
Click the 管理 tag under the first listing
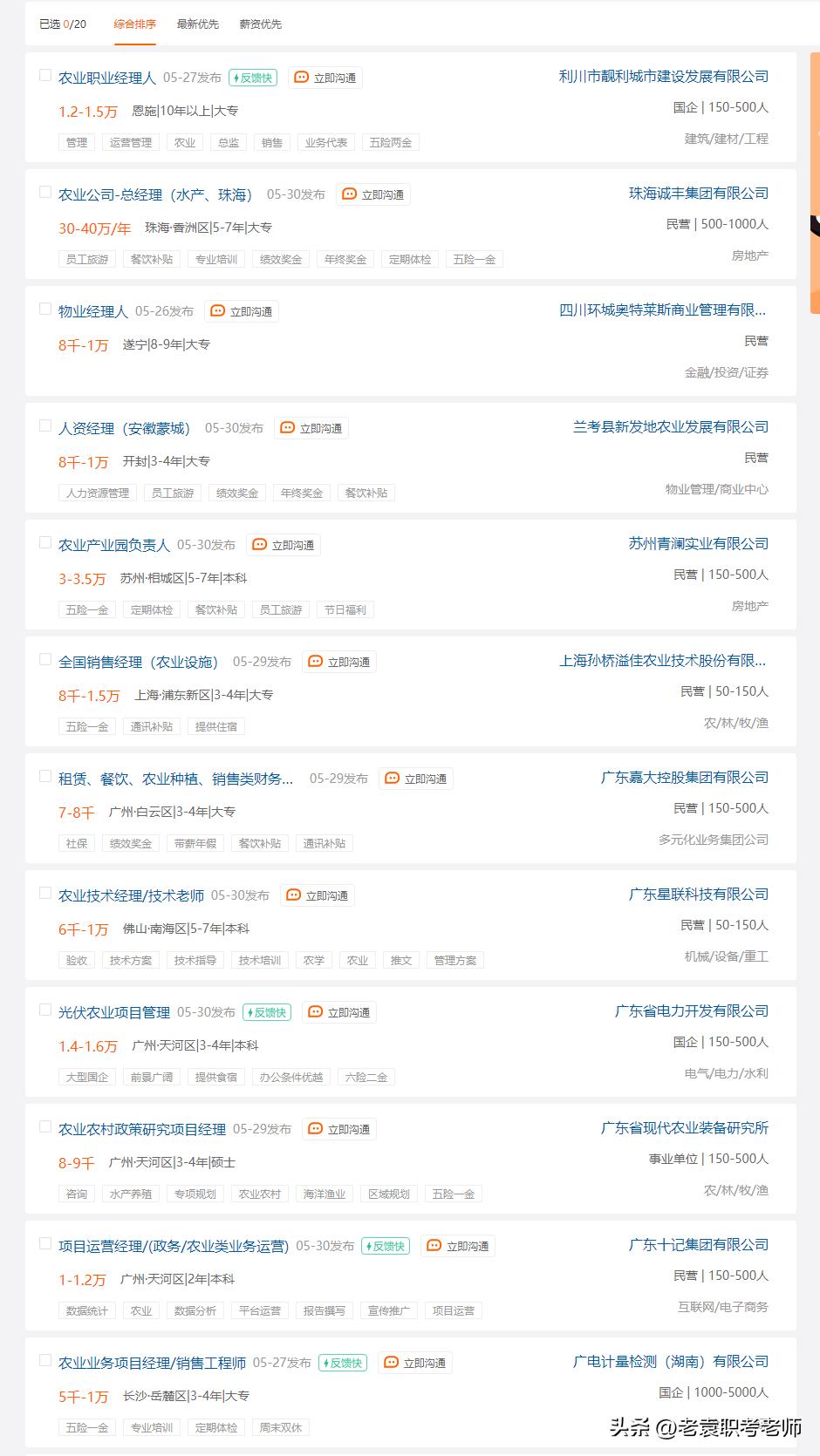click(77, 141)
